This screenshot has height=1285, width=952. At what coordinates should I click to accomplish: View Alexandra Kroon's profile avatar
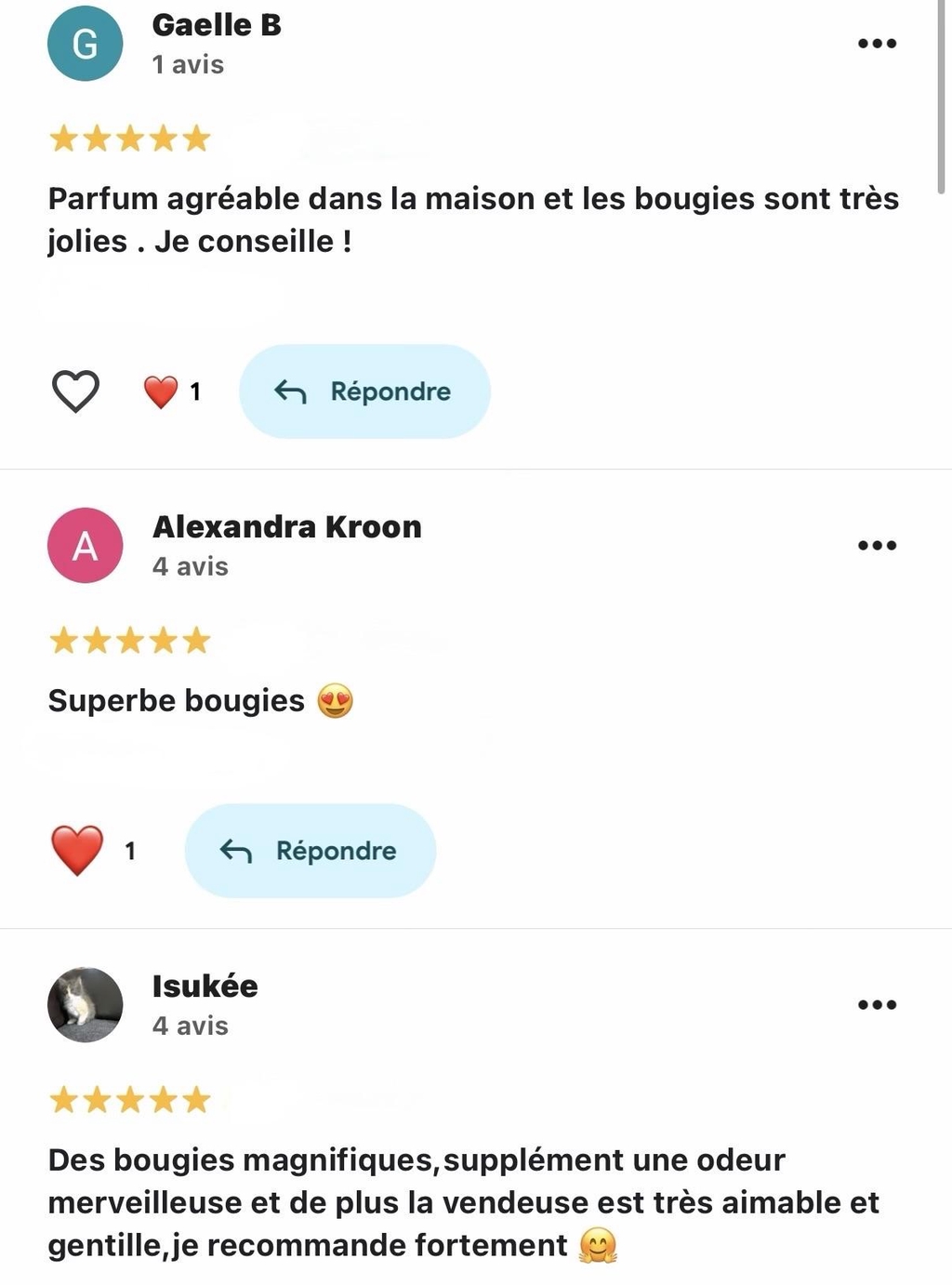(x=85, y=546)
